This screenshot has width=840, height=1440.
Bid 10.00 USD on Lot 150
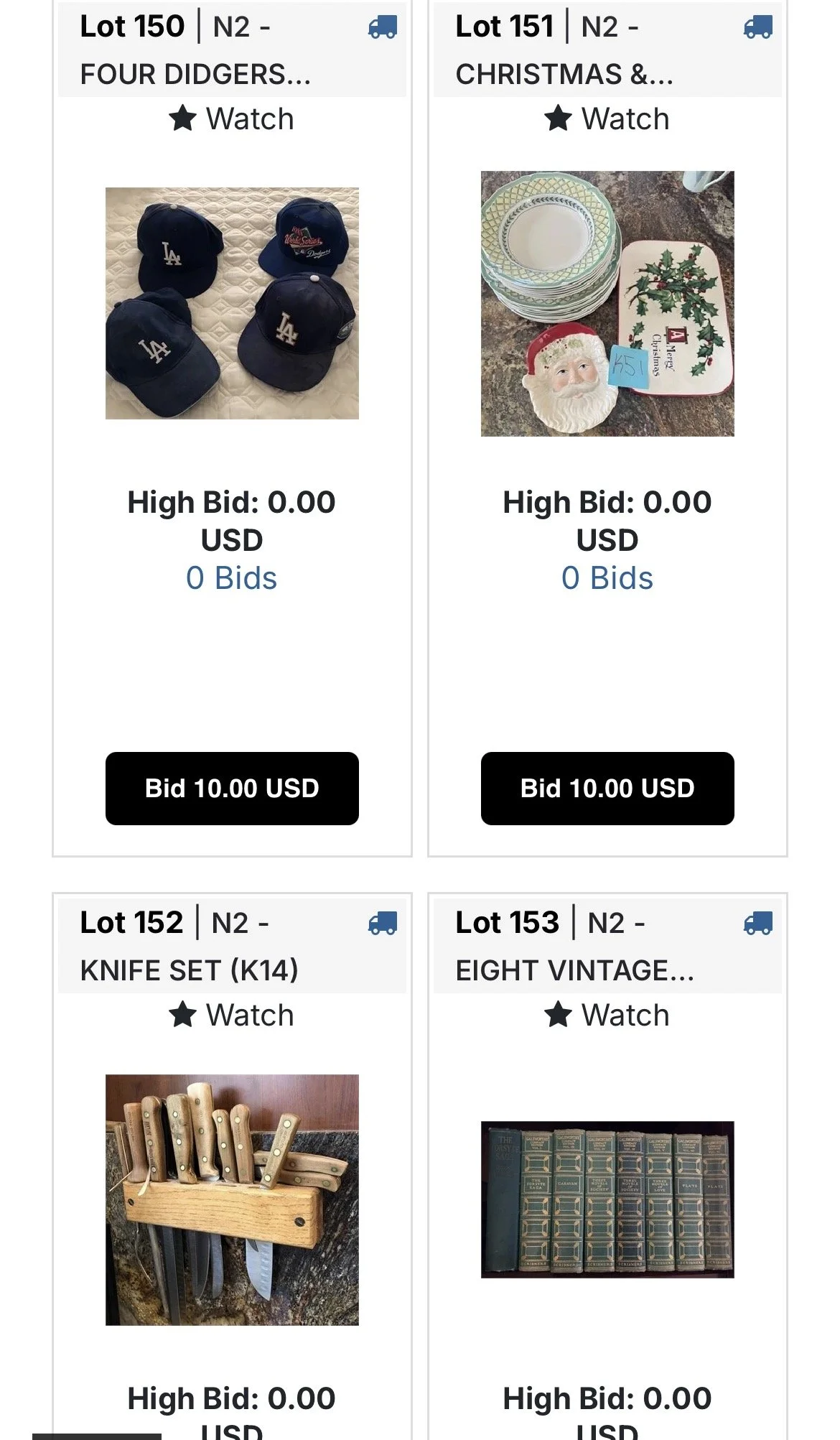pyautogui.click(x=232, y=789)
